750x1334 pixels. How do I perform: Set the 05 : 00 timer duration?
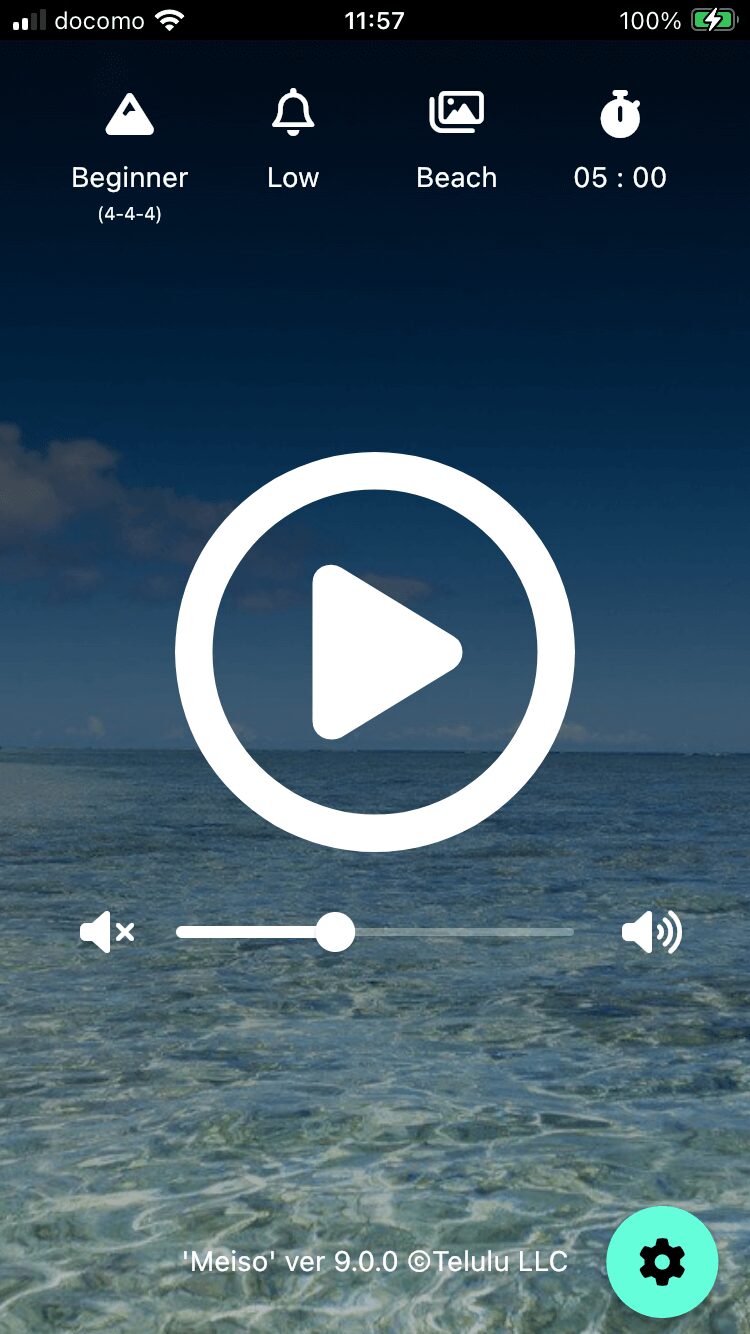(620, 140)
